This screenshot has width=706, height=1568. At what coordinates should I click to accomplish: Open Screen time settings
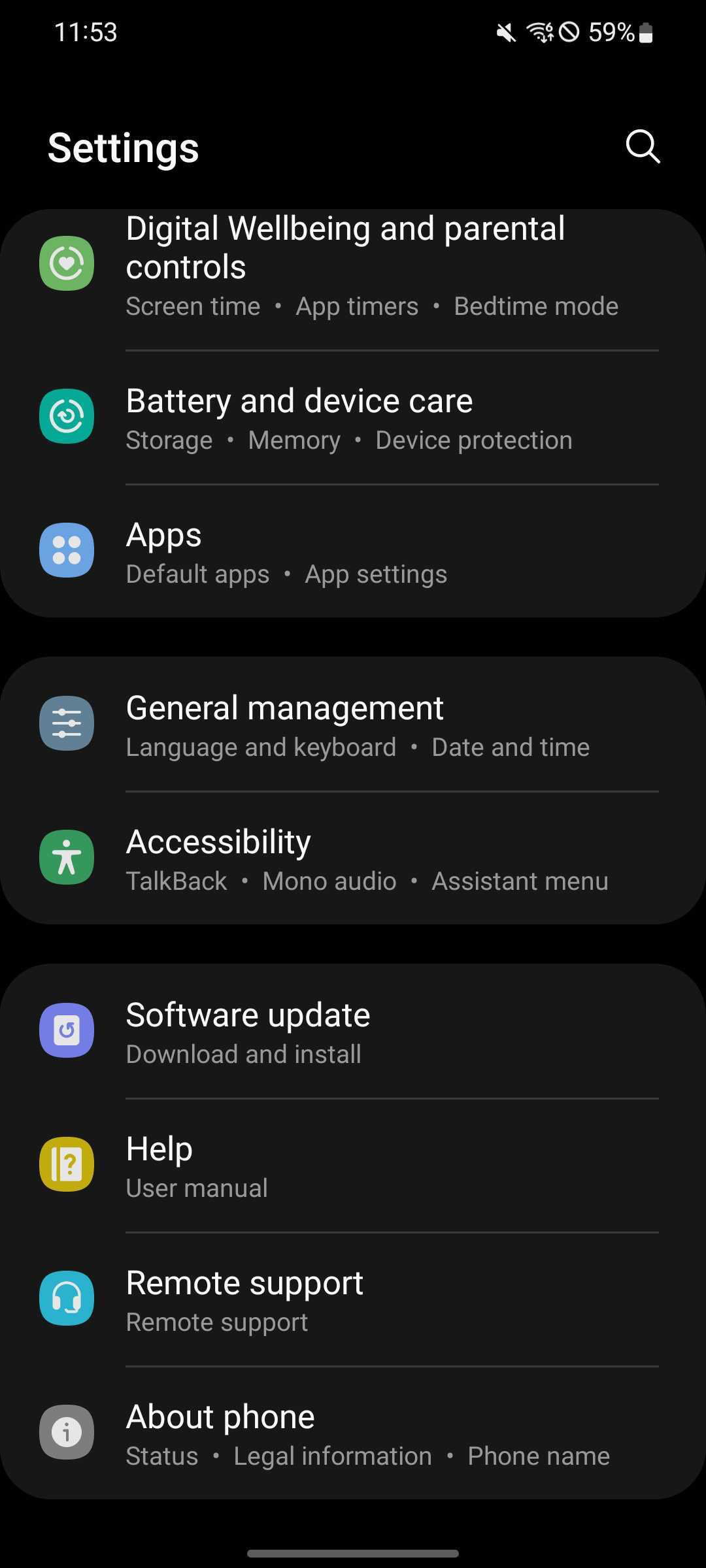[x=192, y=306]
